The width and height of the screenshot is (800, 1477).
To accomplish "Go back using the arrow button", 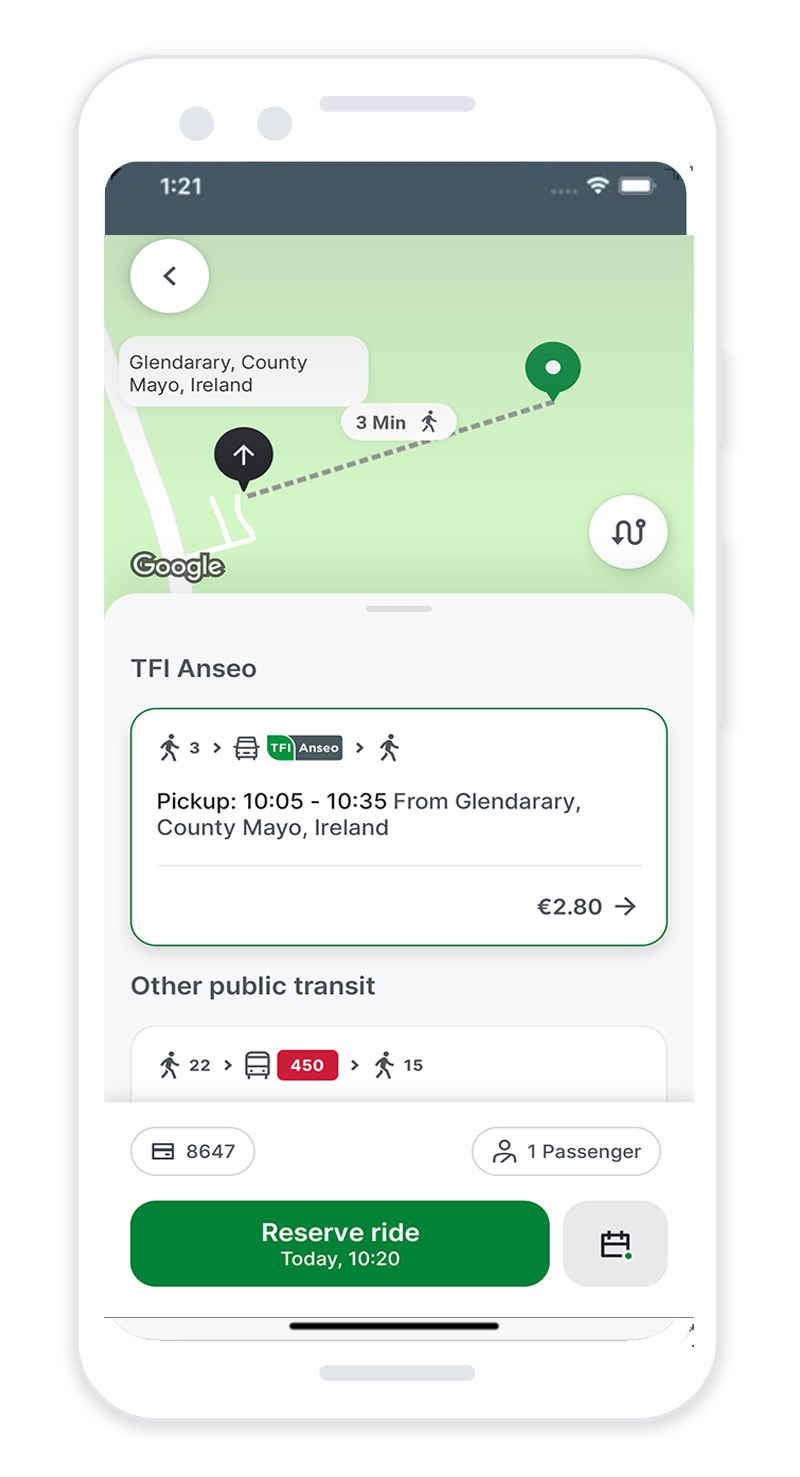I will (x=169, y=277).
